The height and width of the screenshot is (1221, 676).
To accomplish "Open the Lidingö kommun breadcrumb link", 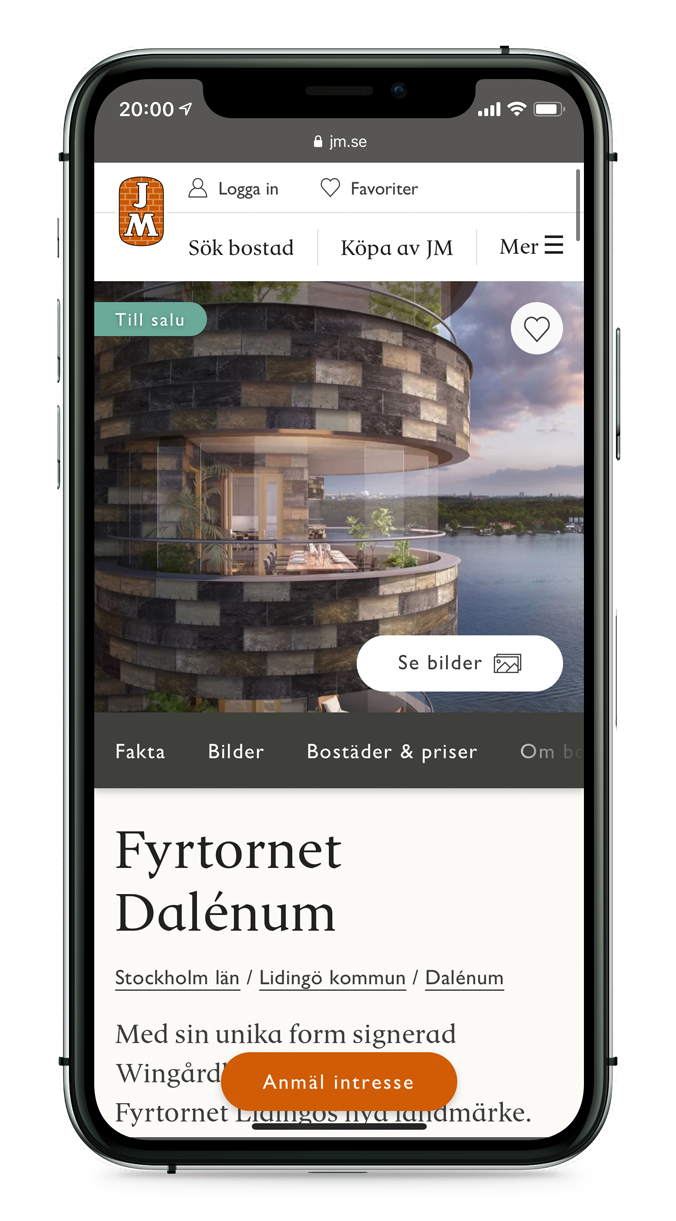I will click(x=332, y=978).
